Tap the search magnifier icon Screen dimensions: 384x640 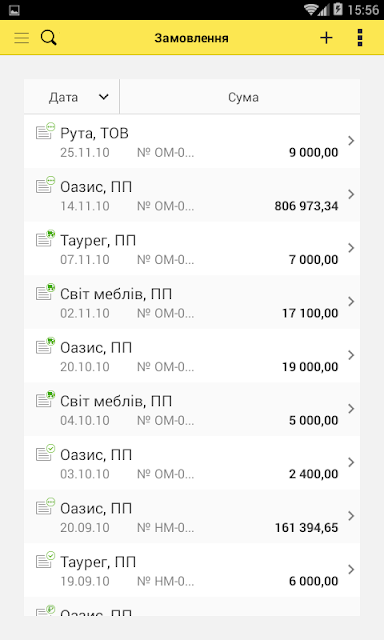click(x=49, y=38)
